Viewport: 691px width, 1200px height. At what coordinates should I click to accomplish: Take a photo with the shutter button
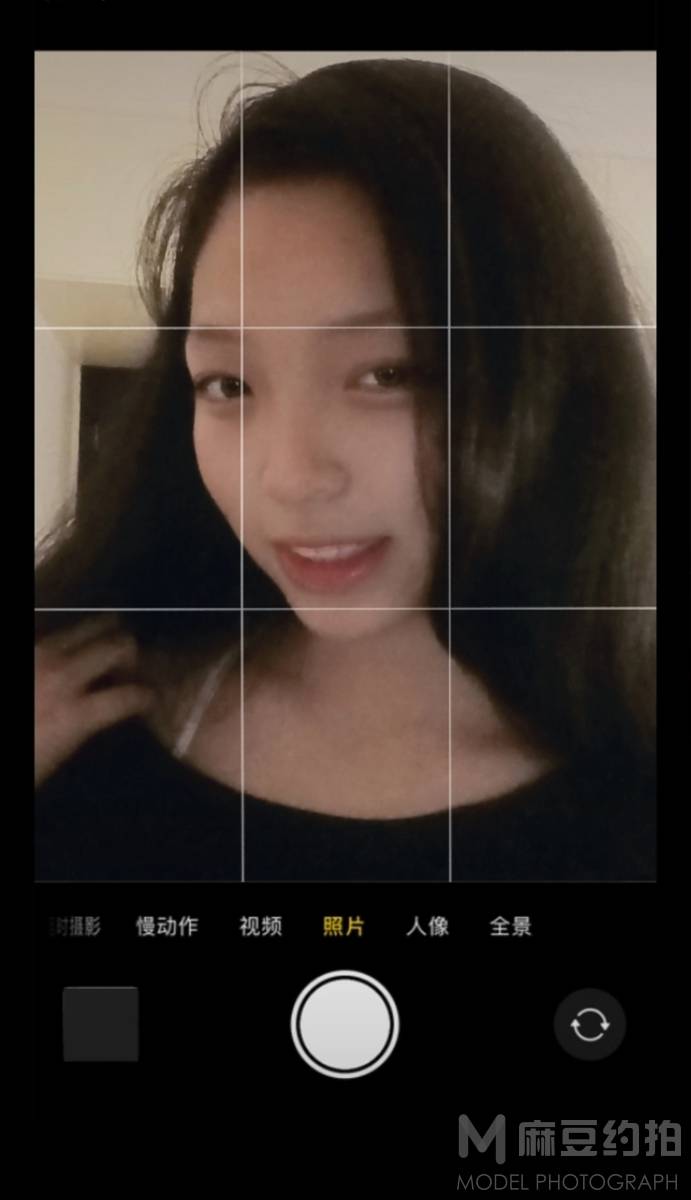pos(345,1024)
